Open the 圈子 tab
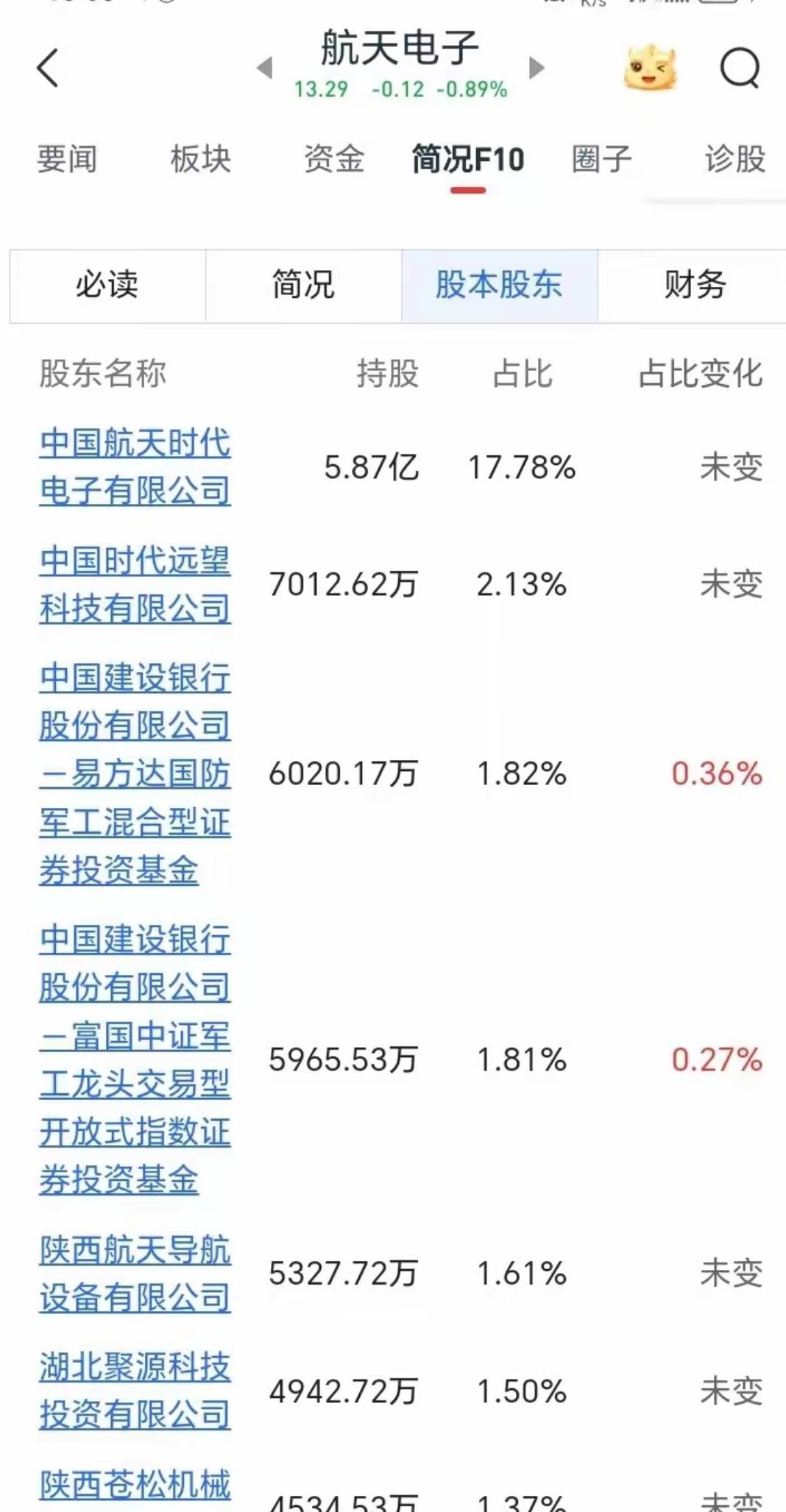786x1512 pixels. 600,160
